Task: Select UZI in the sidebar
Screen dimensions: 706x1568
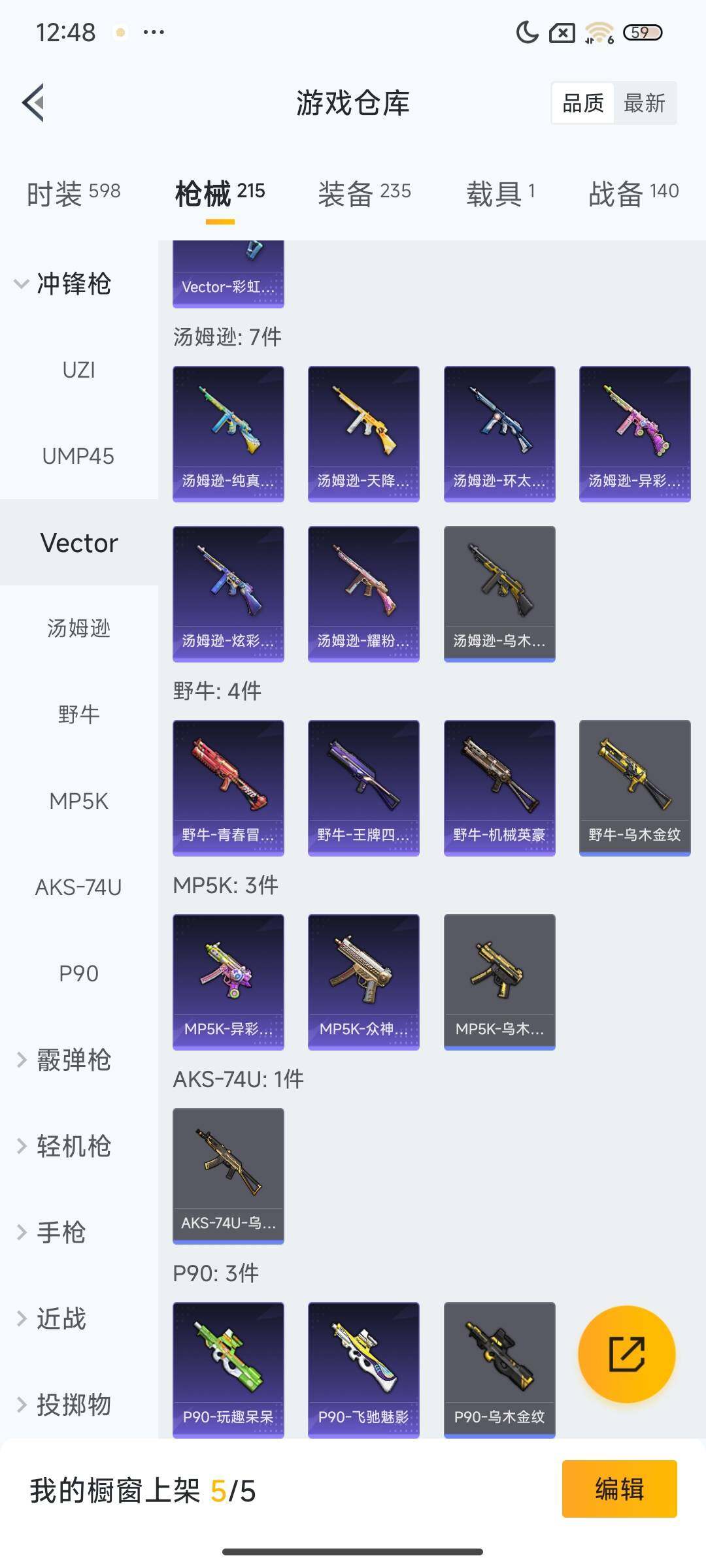Action: [78, 370]
